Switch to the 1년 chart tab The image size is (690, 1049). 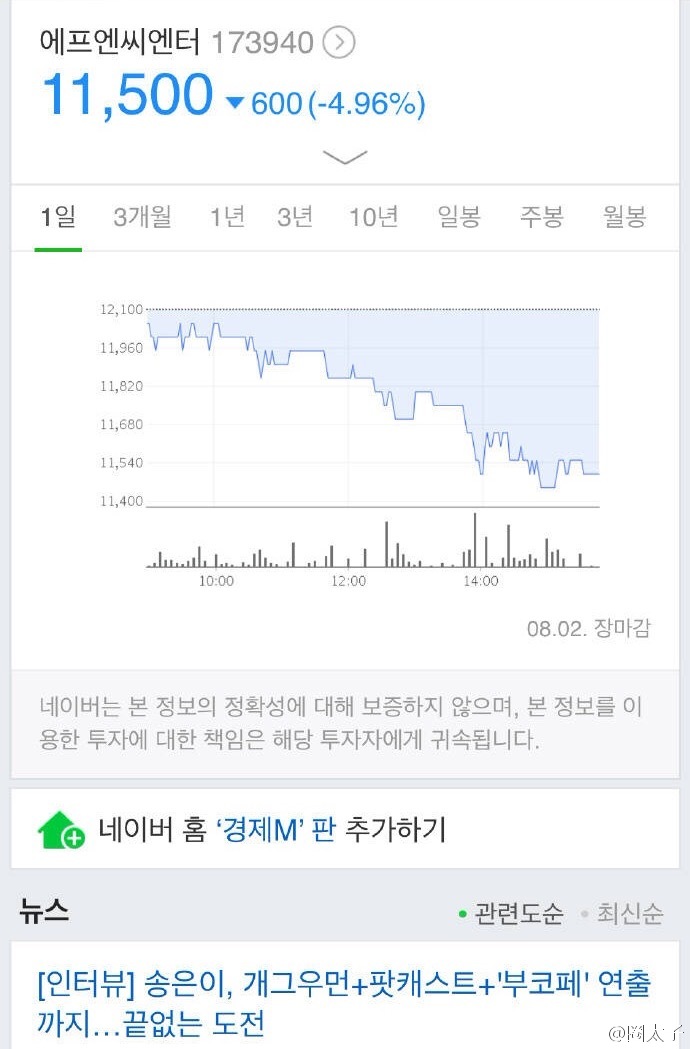point(227,217)
